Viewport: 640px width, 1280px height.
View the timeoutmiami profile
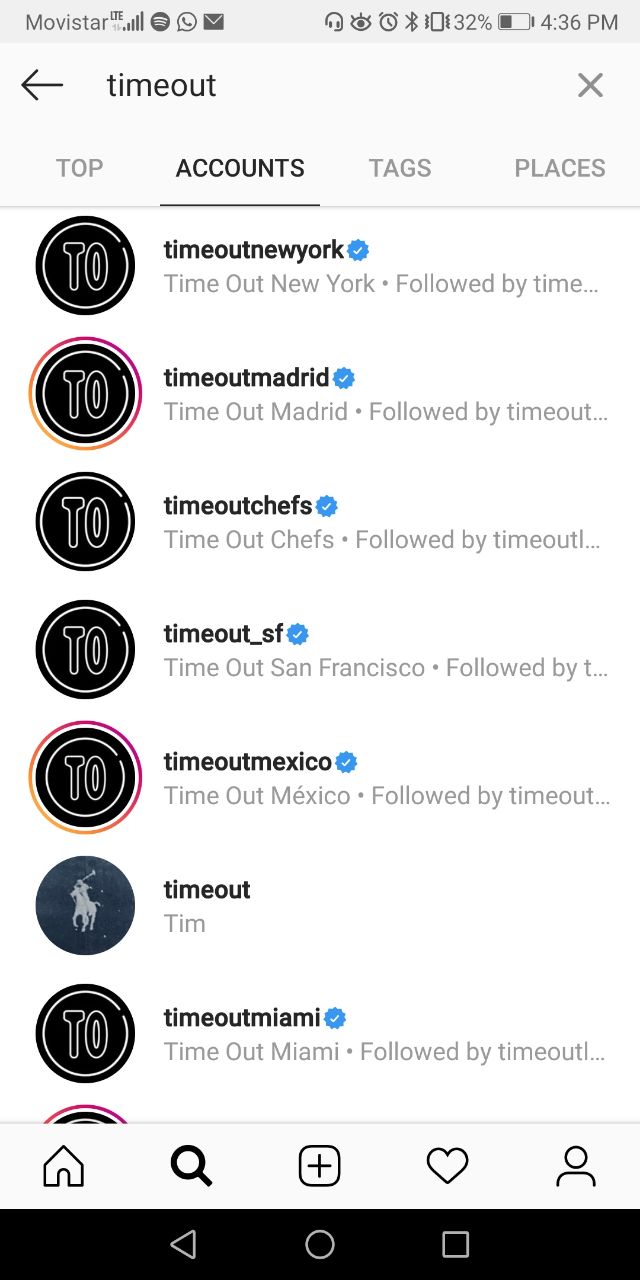242,1018
